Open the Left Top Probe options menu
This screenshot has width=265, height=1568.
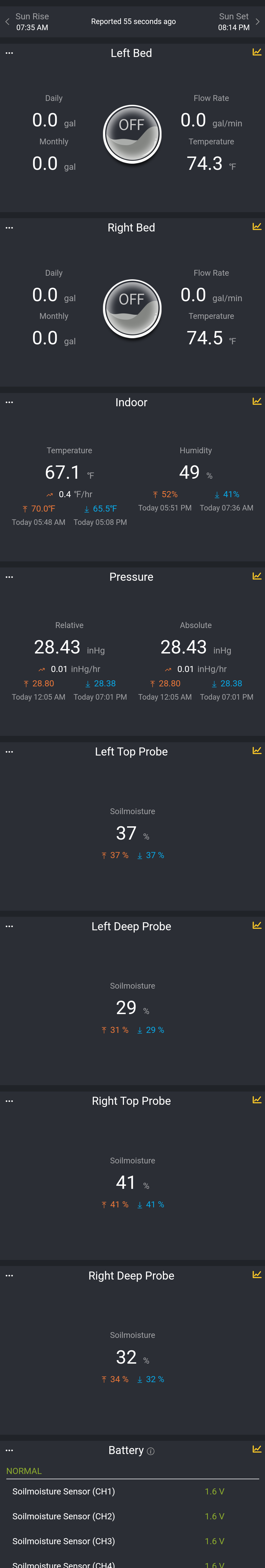[9, 752]
